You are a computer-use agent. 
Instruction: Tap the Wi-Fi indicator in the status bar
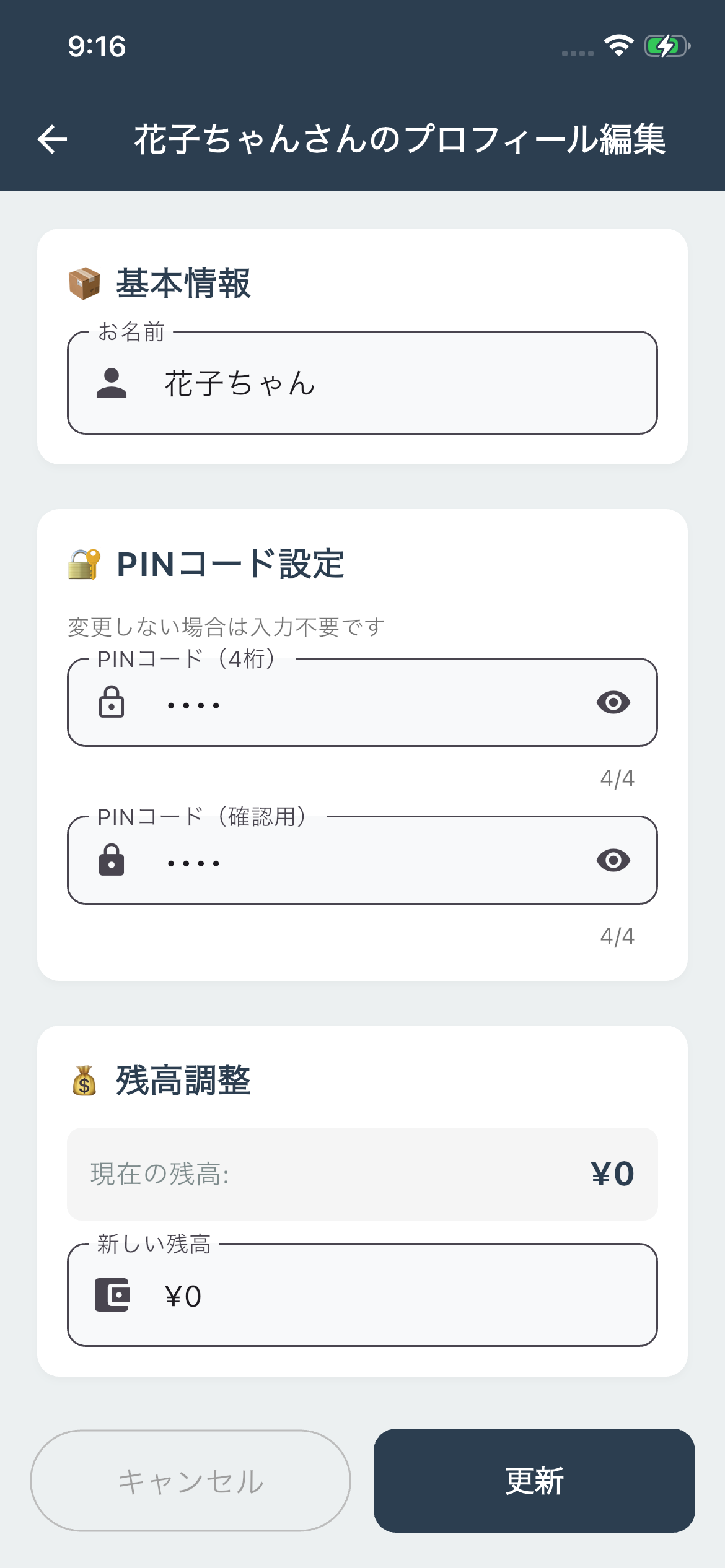click(619, 46)
